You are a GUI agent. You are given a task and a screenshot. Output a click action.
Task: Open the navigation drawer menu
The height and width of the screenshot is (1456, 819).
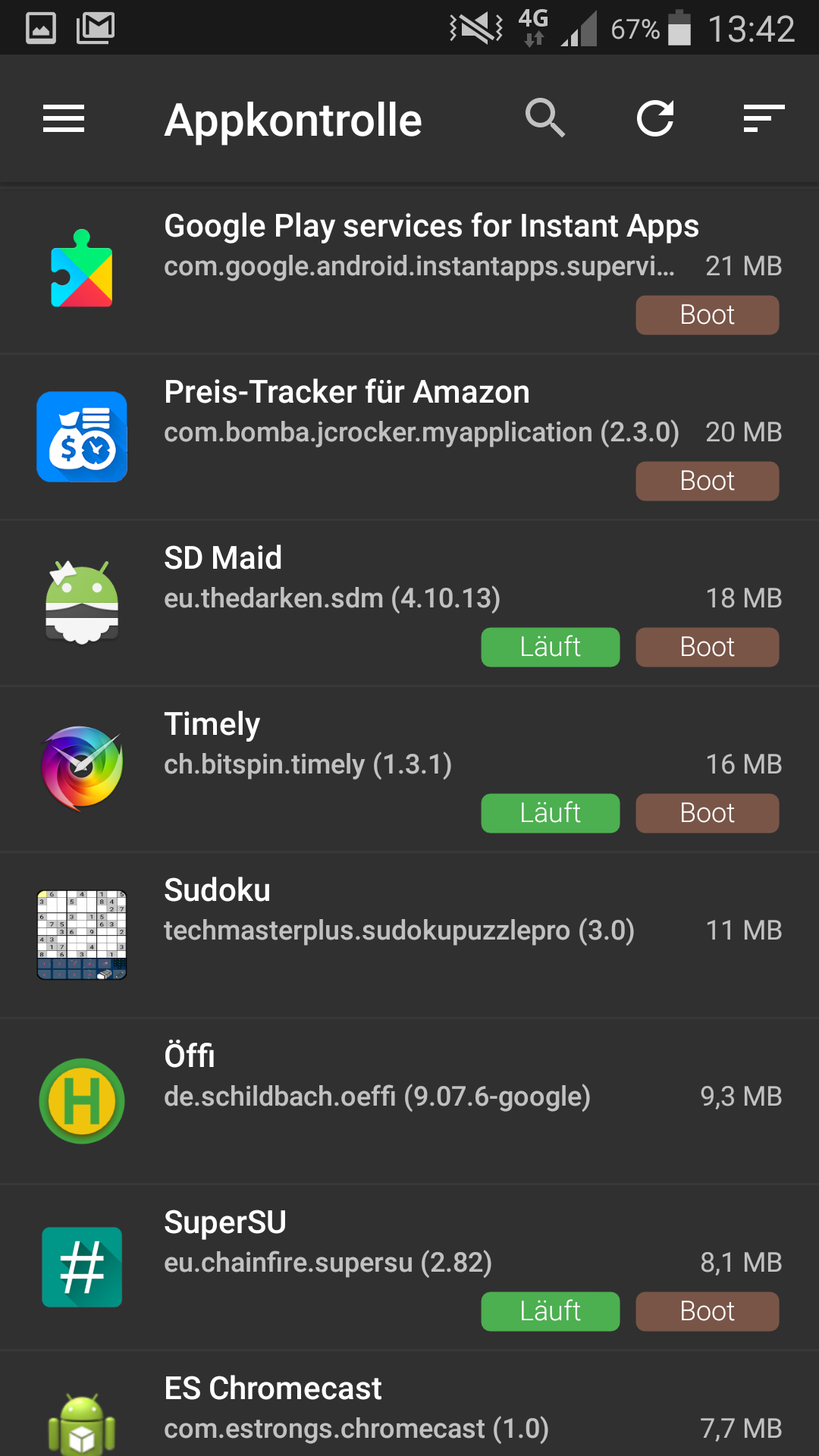pos(64,119)
